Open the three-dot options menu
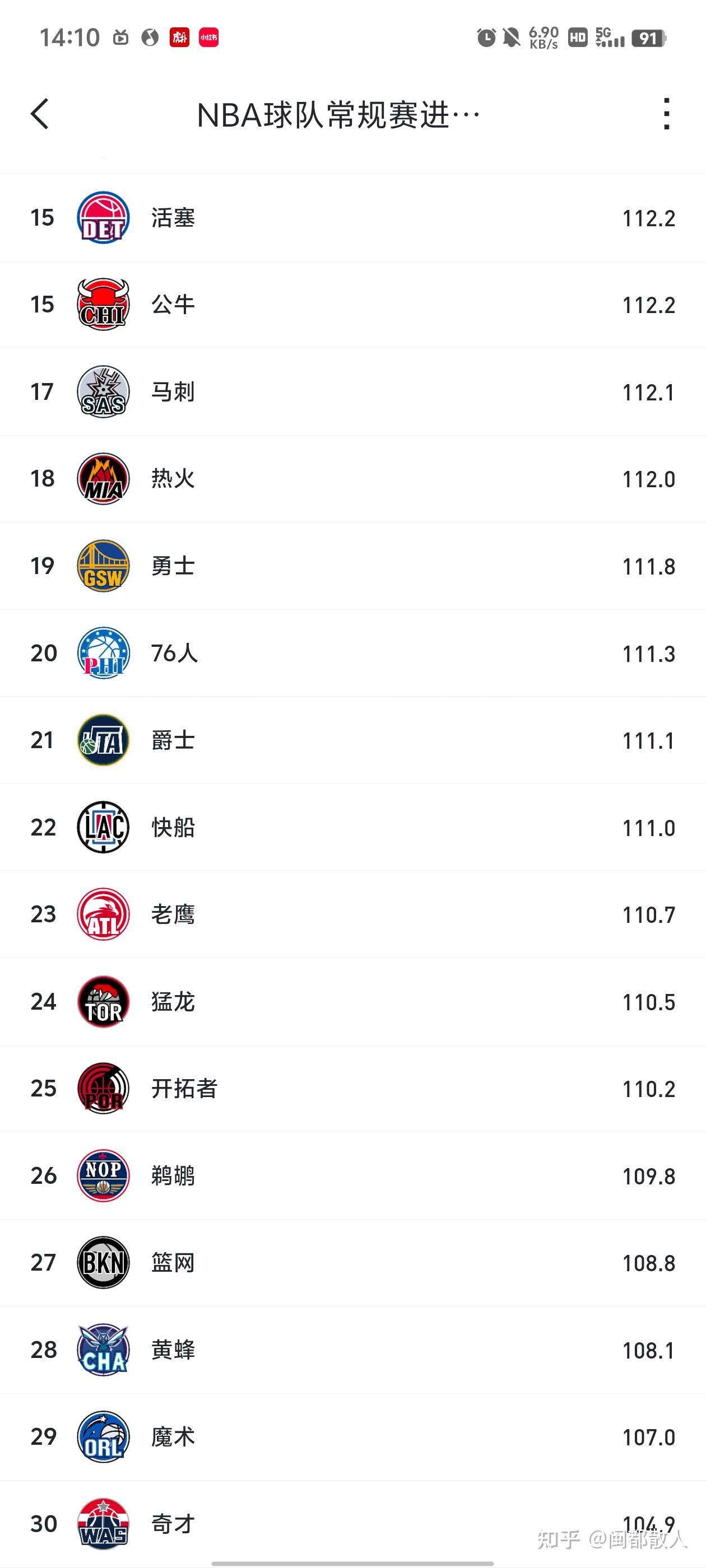 click(x=666, y=114)
